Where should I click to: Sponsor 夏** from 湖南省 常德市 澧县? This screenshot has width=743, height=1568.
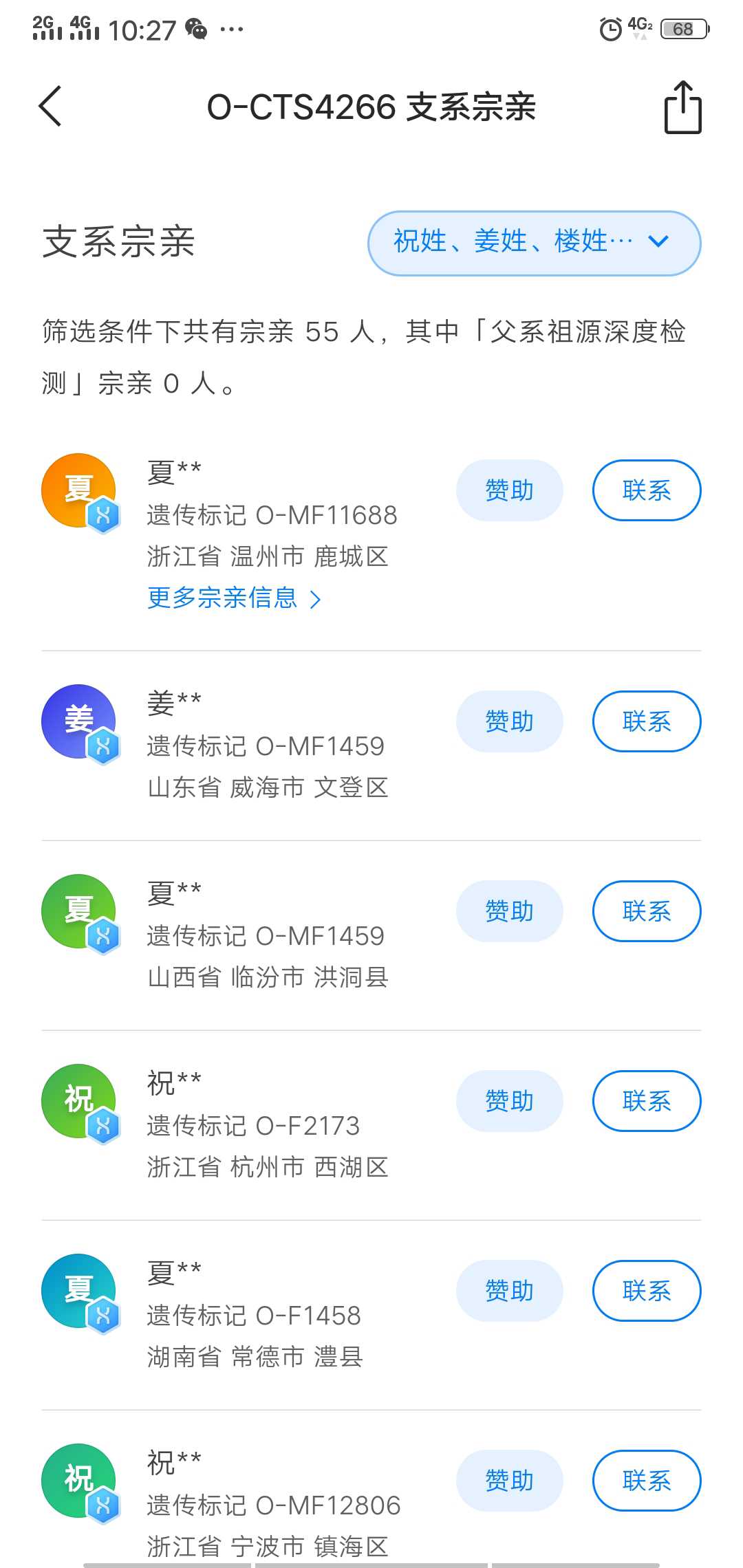(x=510, y=1291)
